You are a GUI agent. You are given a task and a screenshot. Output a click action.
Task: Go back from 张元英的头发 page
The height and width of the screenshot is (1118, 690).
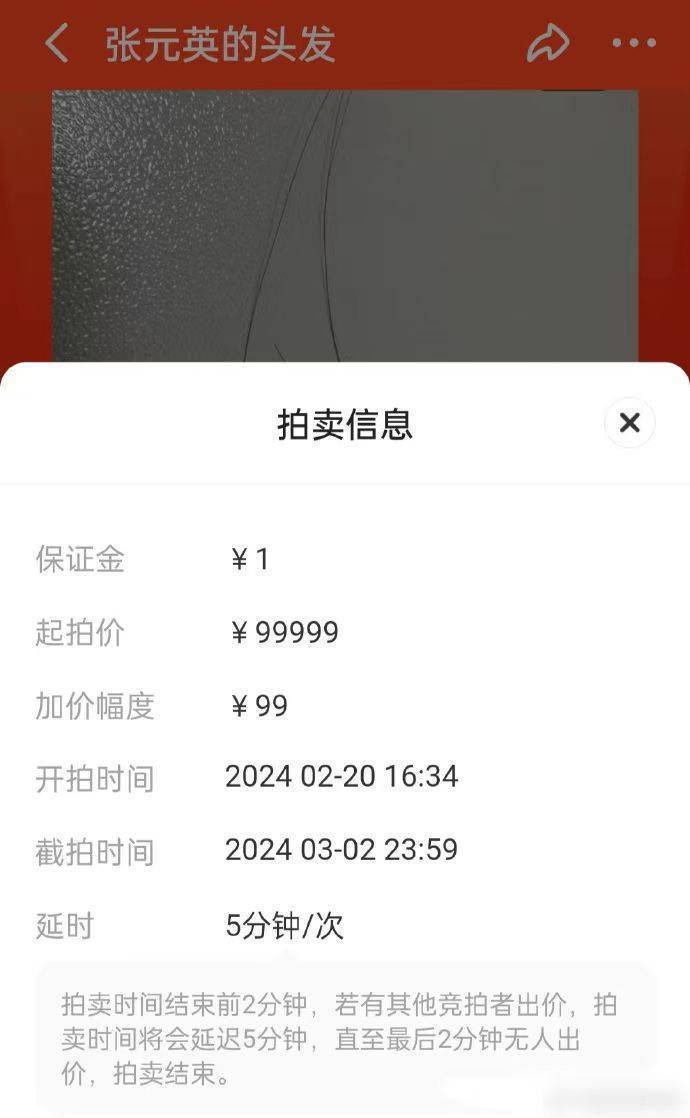click(x=57, y=44)
